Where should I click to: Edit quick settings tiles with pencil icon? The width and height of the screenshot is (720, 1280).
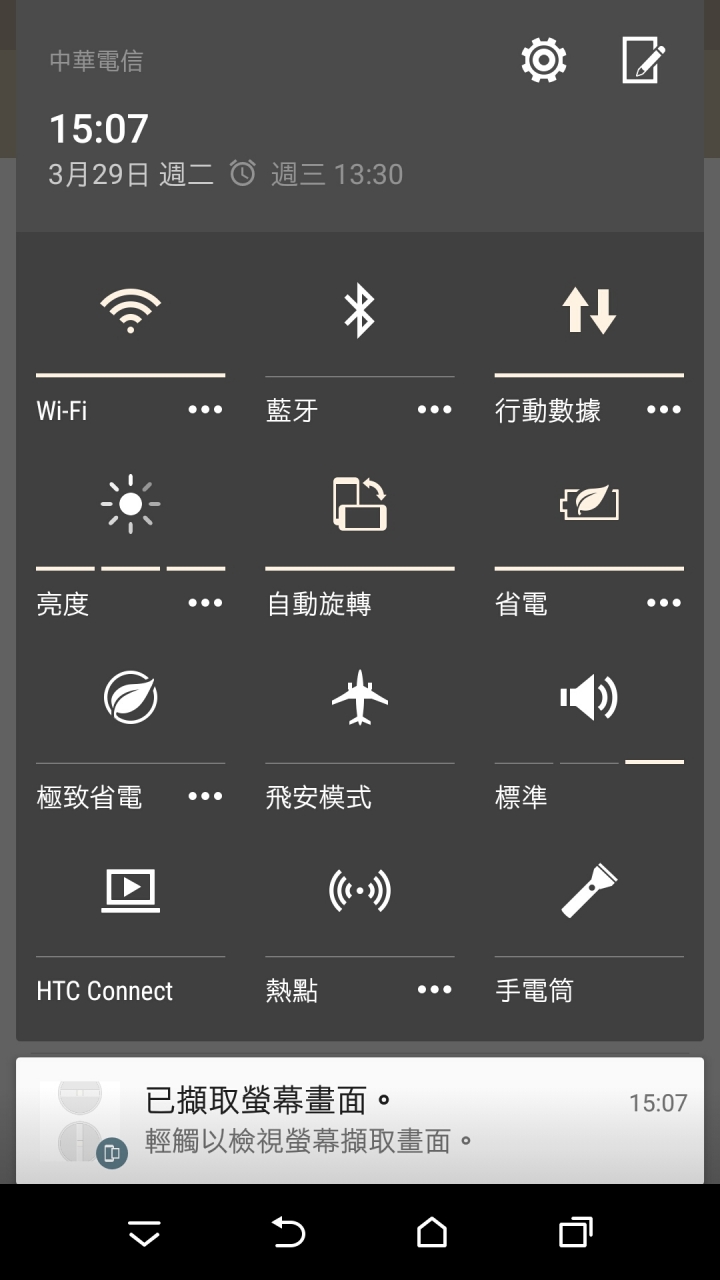643,61
